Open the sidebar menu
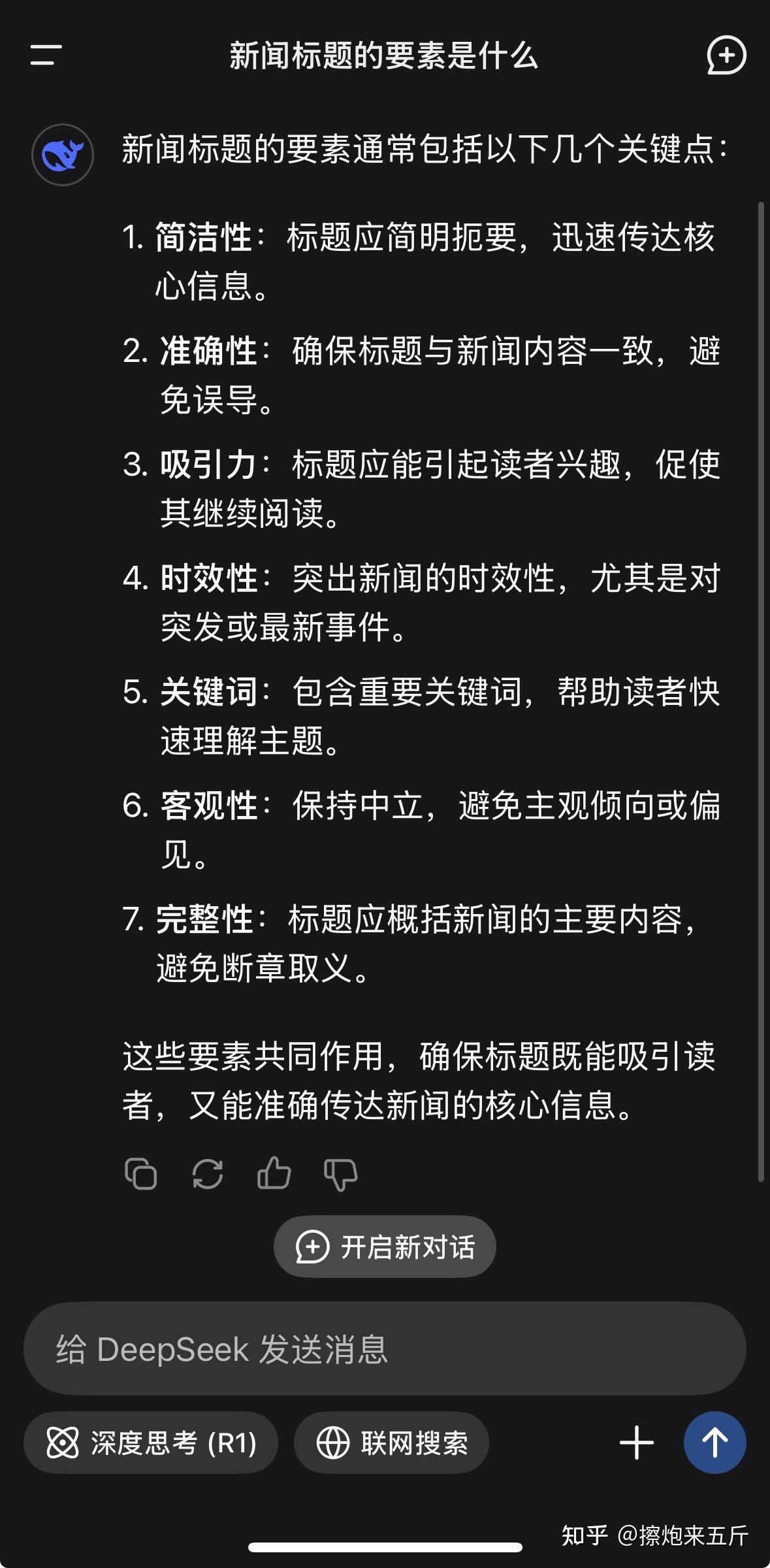 46,56
